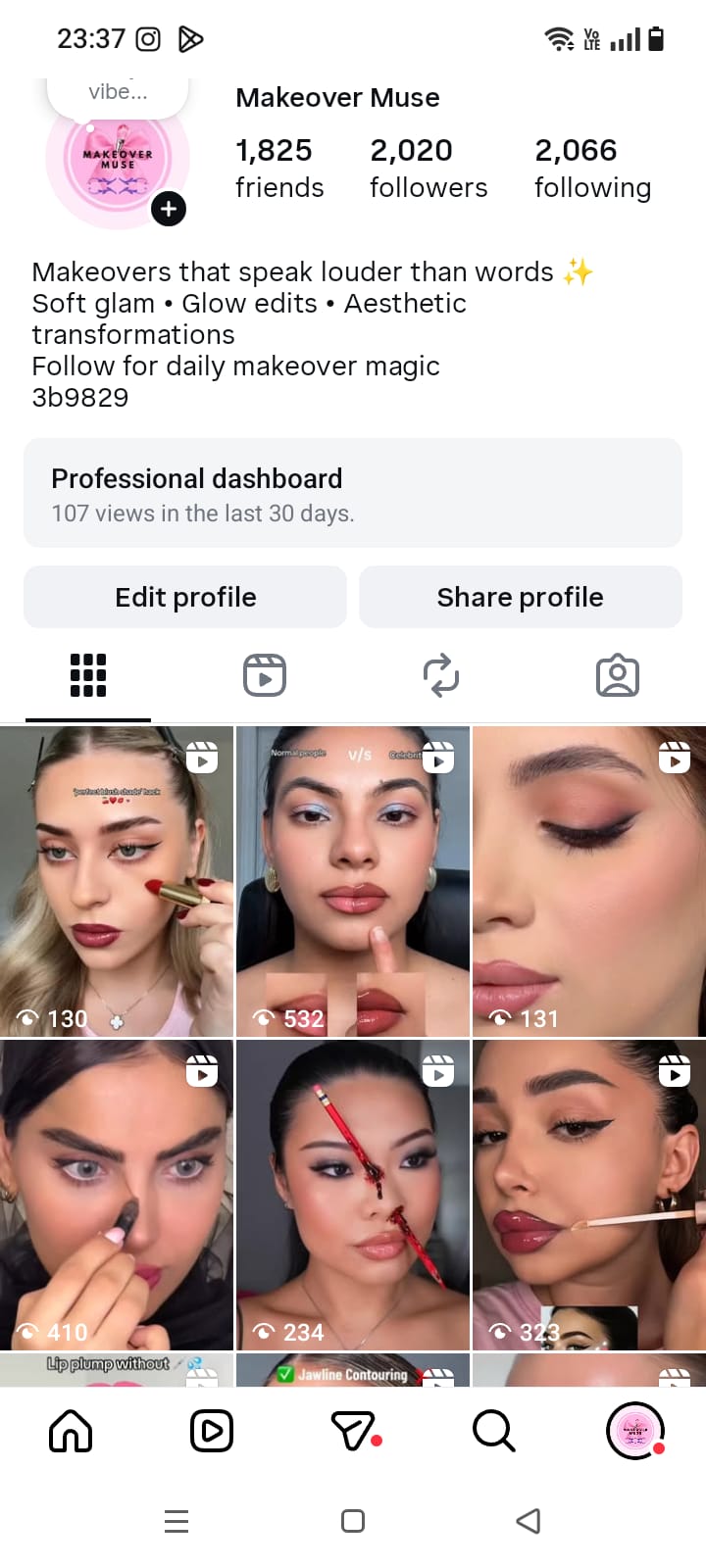Switch to the posts grid tab
Viewport: 706px width, 1568px height.
point(88,675)
